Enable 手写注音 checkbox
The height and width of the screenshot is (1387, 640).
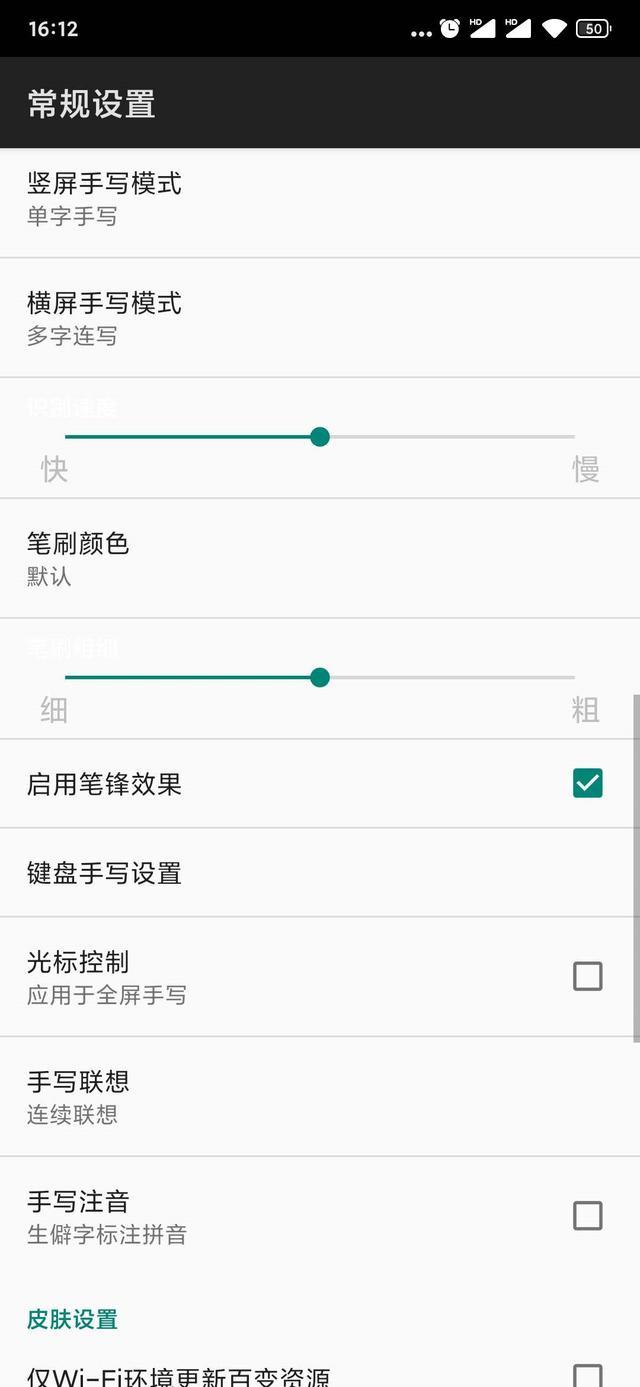coord(588,1216)
